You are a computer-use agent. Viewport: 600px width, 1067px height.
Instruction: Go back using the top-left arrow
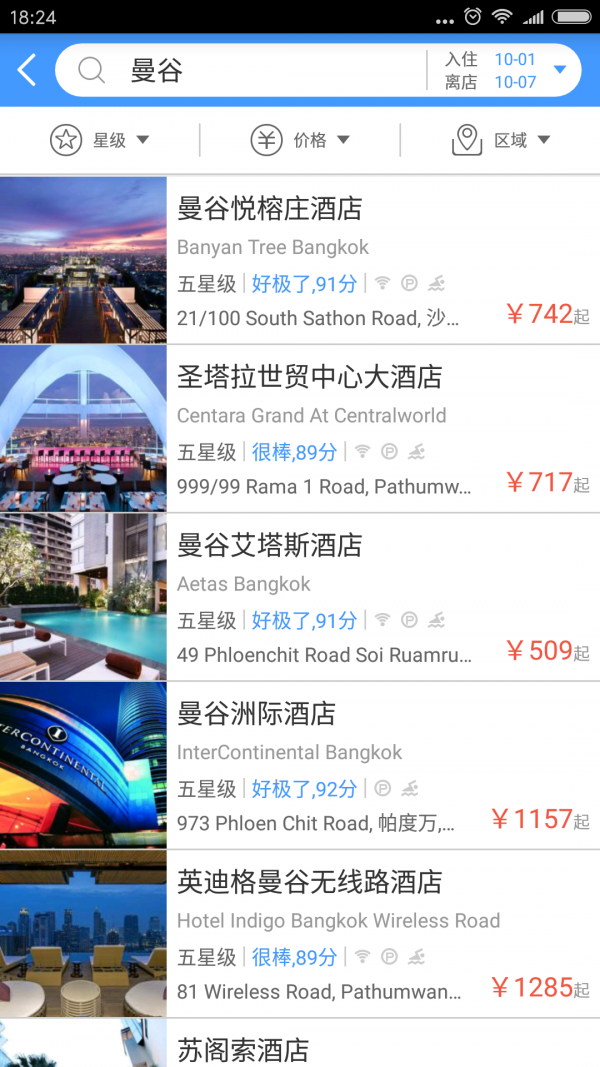pyautogui.click(x=27, y=70)
